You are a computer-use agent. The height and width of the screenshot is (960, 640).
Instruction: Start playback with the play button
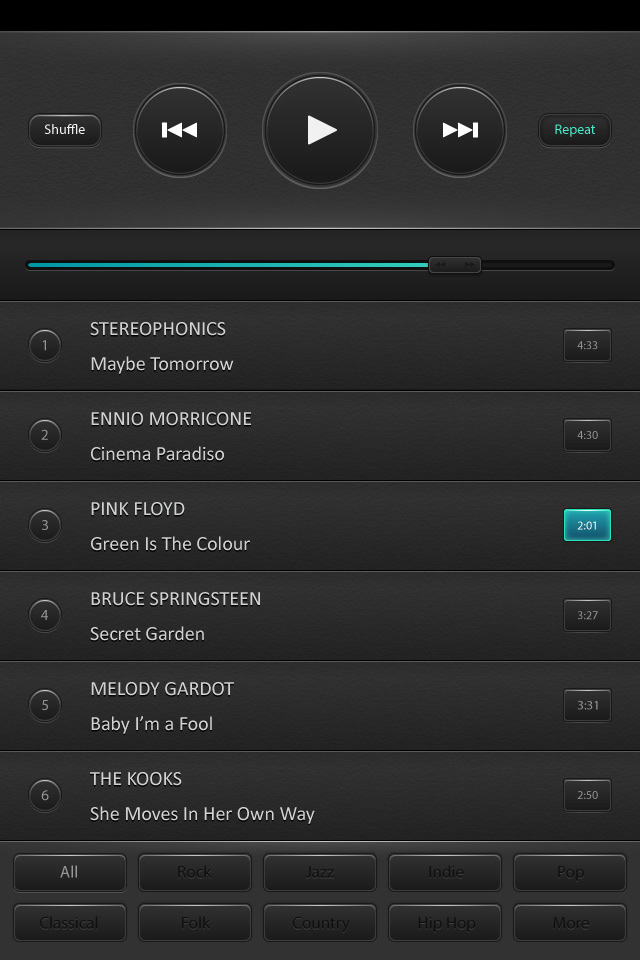(320, 130)
